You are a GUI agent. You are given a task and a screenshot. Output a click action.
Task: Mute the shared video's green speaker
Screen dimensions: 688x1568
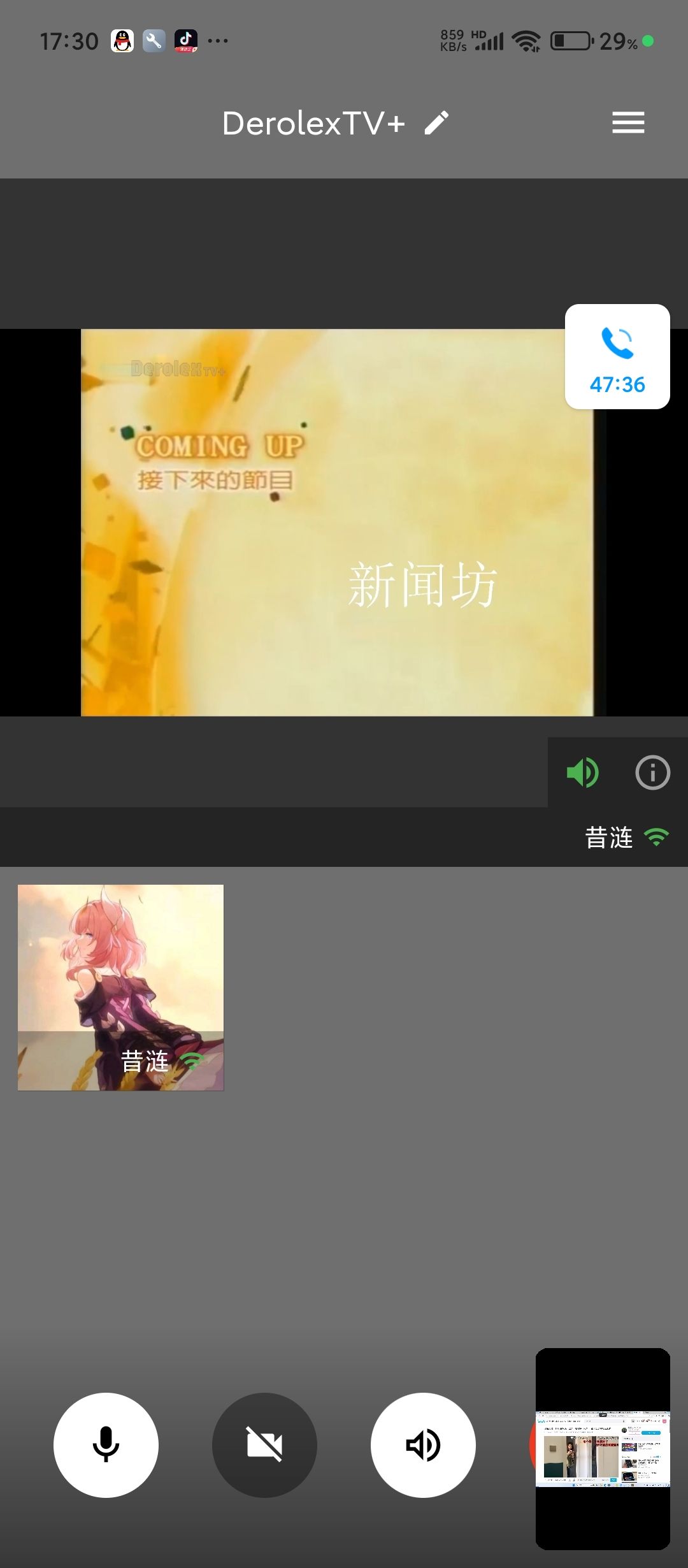[582, 773]
